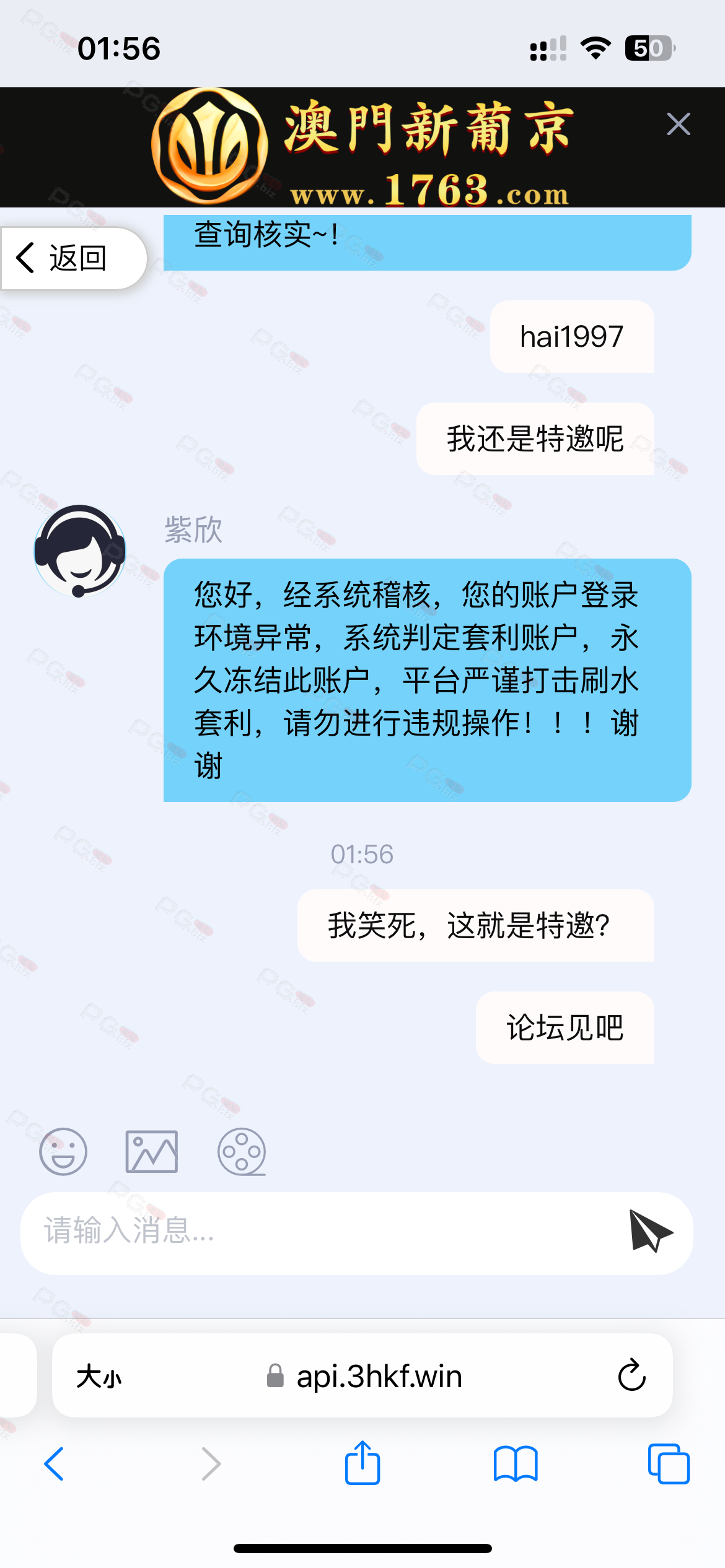
Task: Attach a video with the film reel icon
Action: (242, 1152)
